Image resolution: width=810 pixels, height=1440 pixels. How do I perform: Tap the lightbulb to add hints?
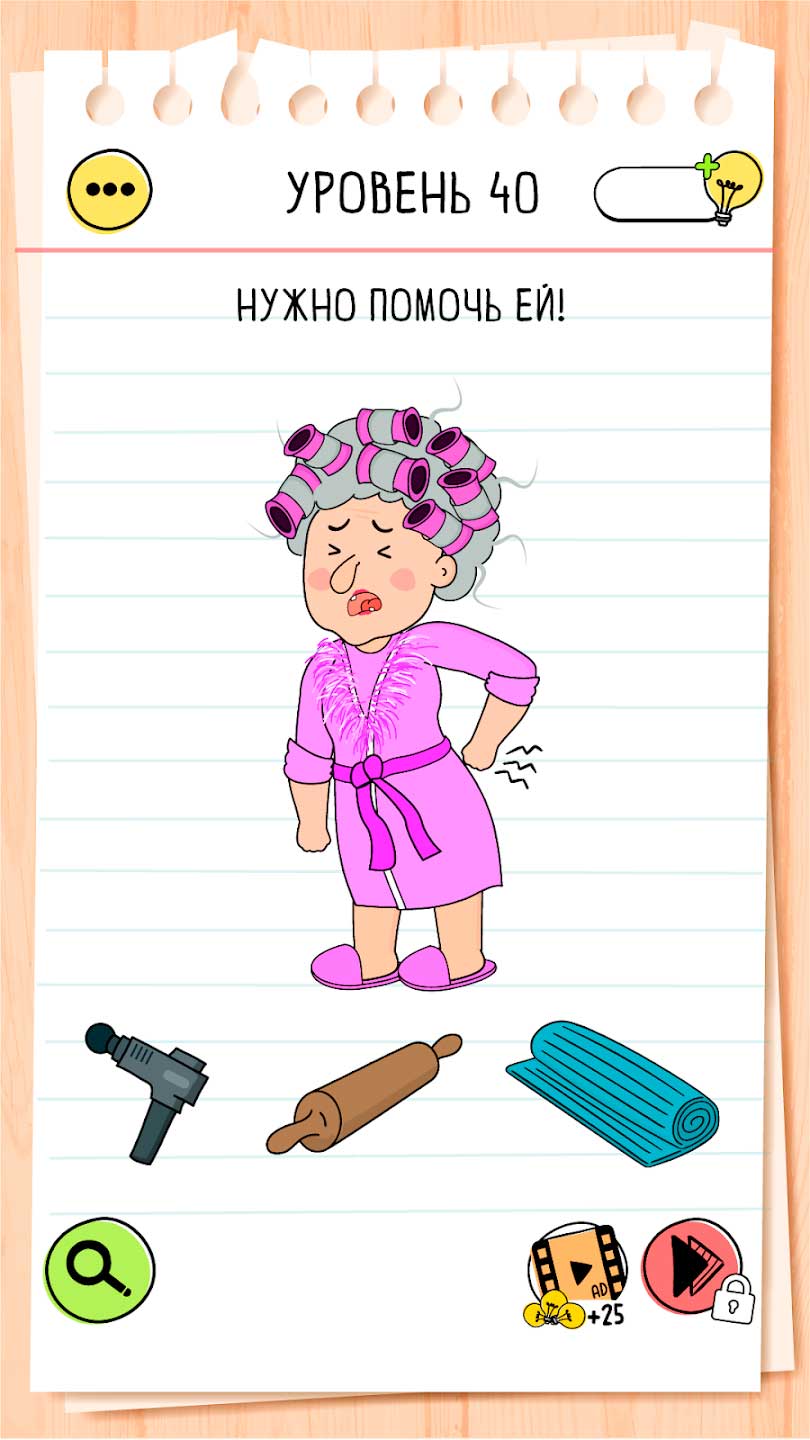point(731,186)
